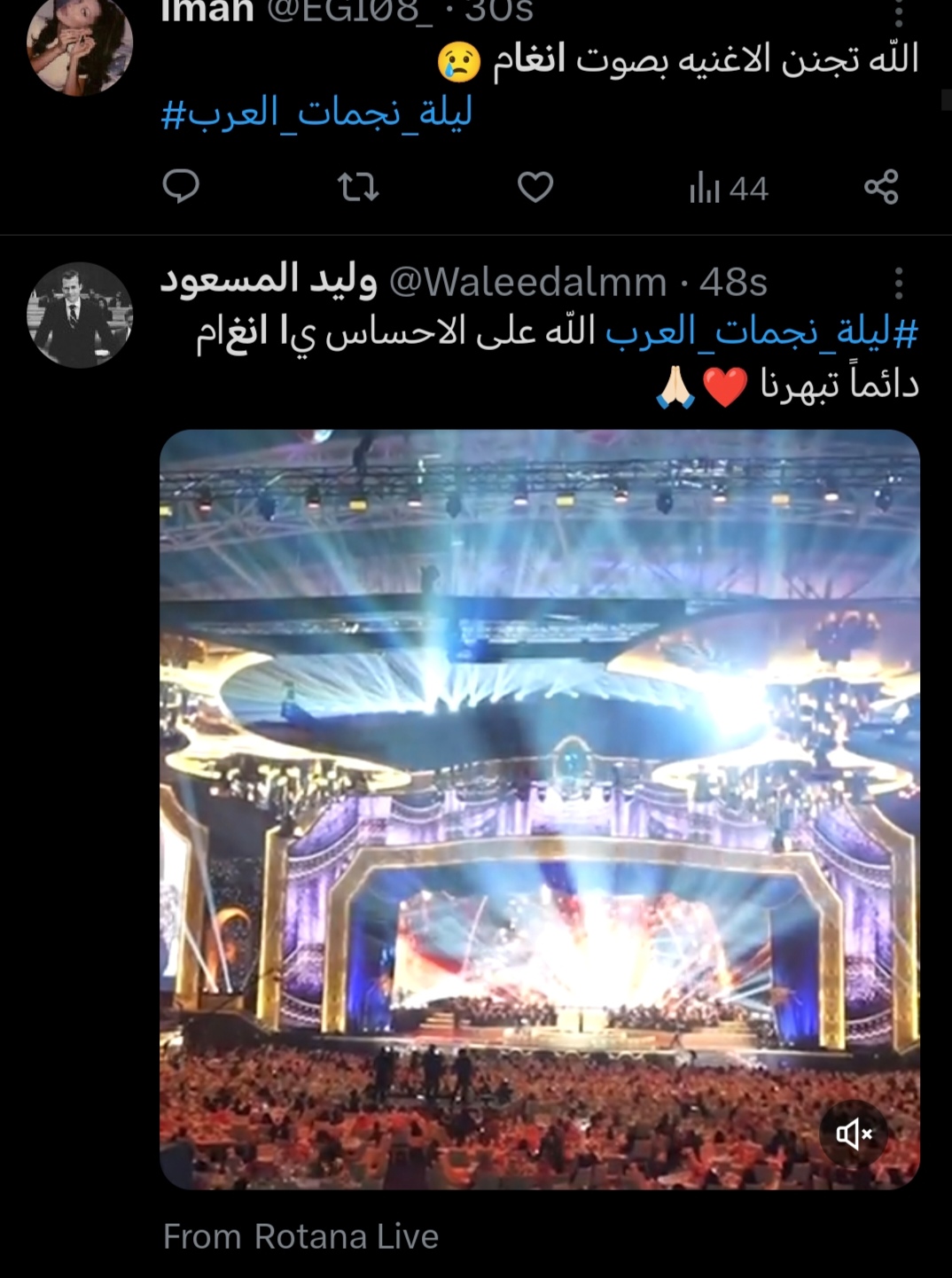
Task: Play the concert video in Waleedalmm's tweet
Action: coord(539,808)
